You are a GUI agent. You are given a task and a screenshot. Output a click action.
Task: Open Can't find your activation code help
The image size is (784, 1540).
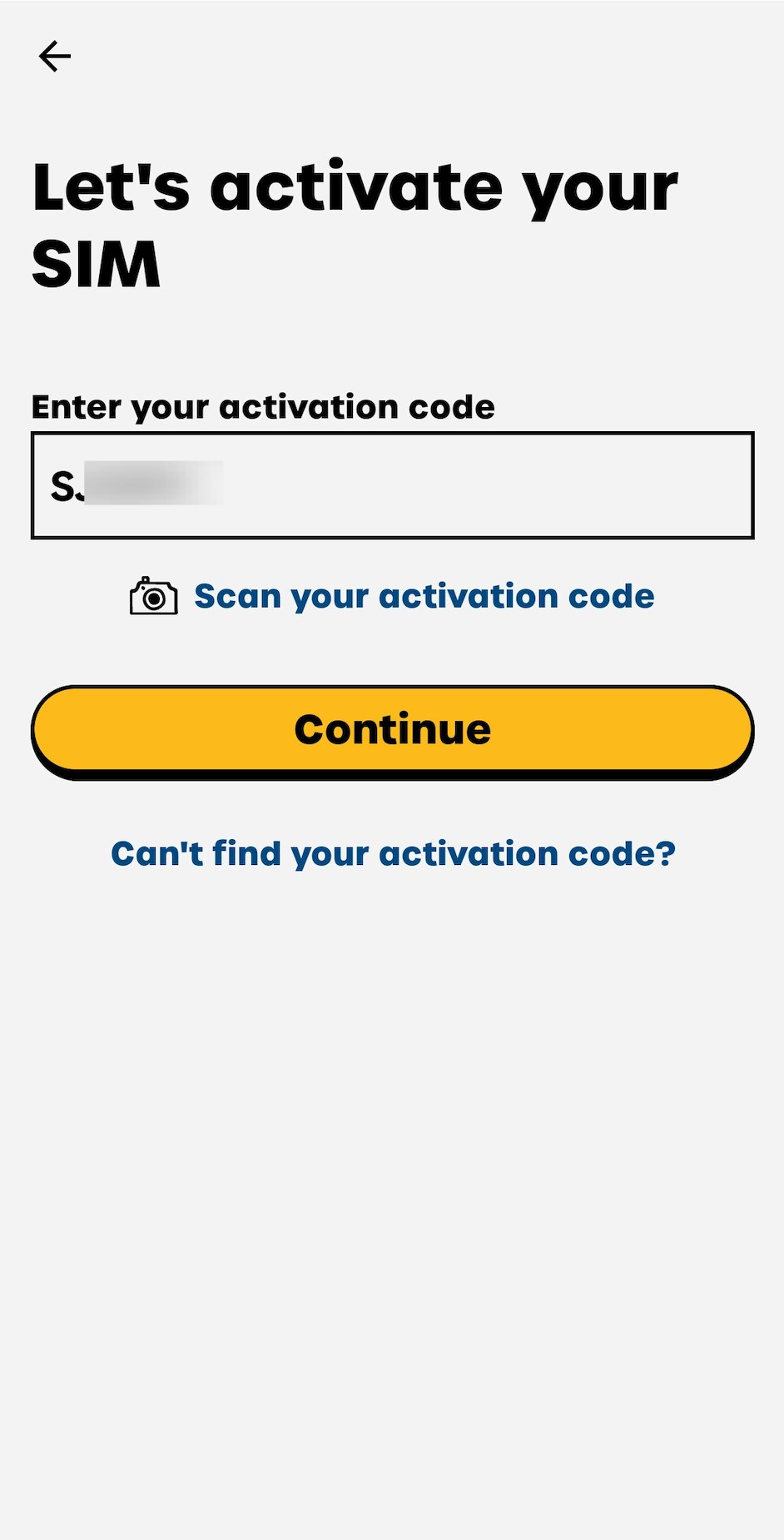[x=393, y=854]
